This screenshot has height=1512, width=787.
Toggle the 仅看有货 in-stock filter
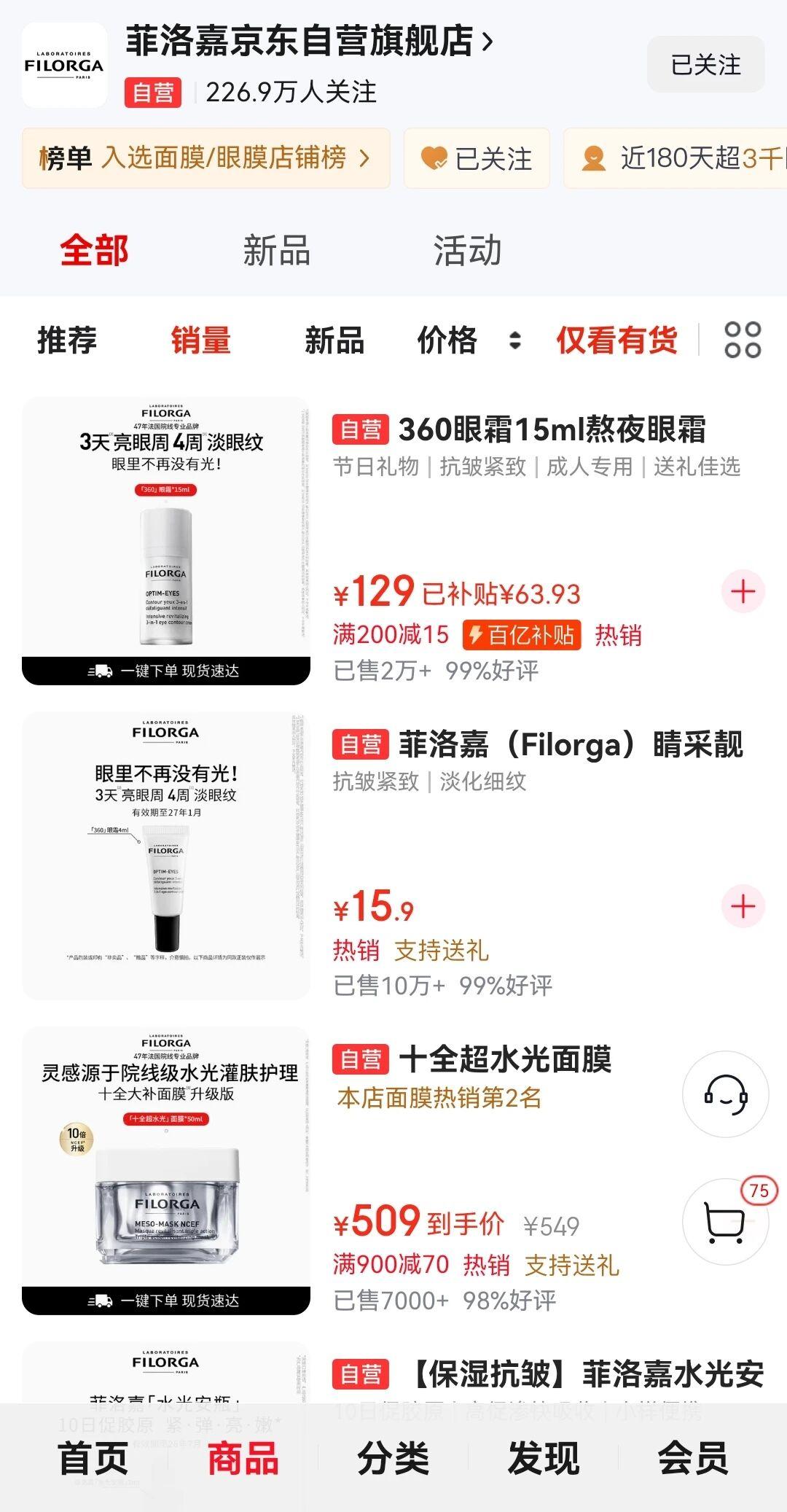[616, 340]
